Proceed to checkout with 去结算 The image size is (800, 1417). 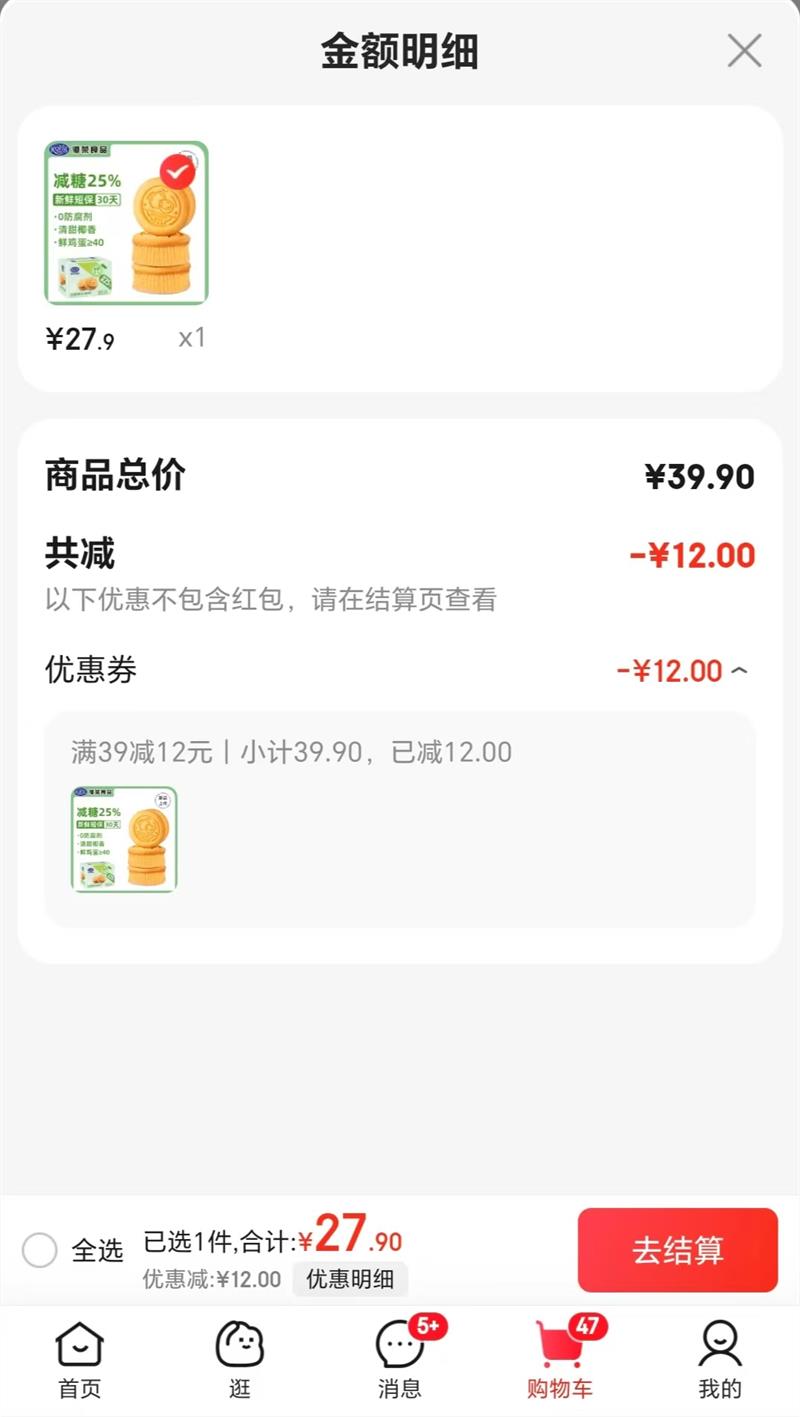677,1250
